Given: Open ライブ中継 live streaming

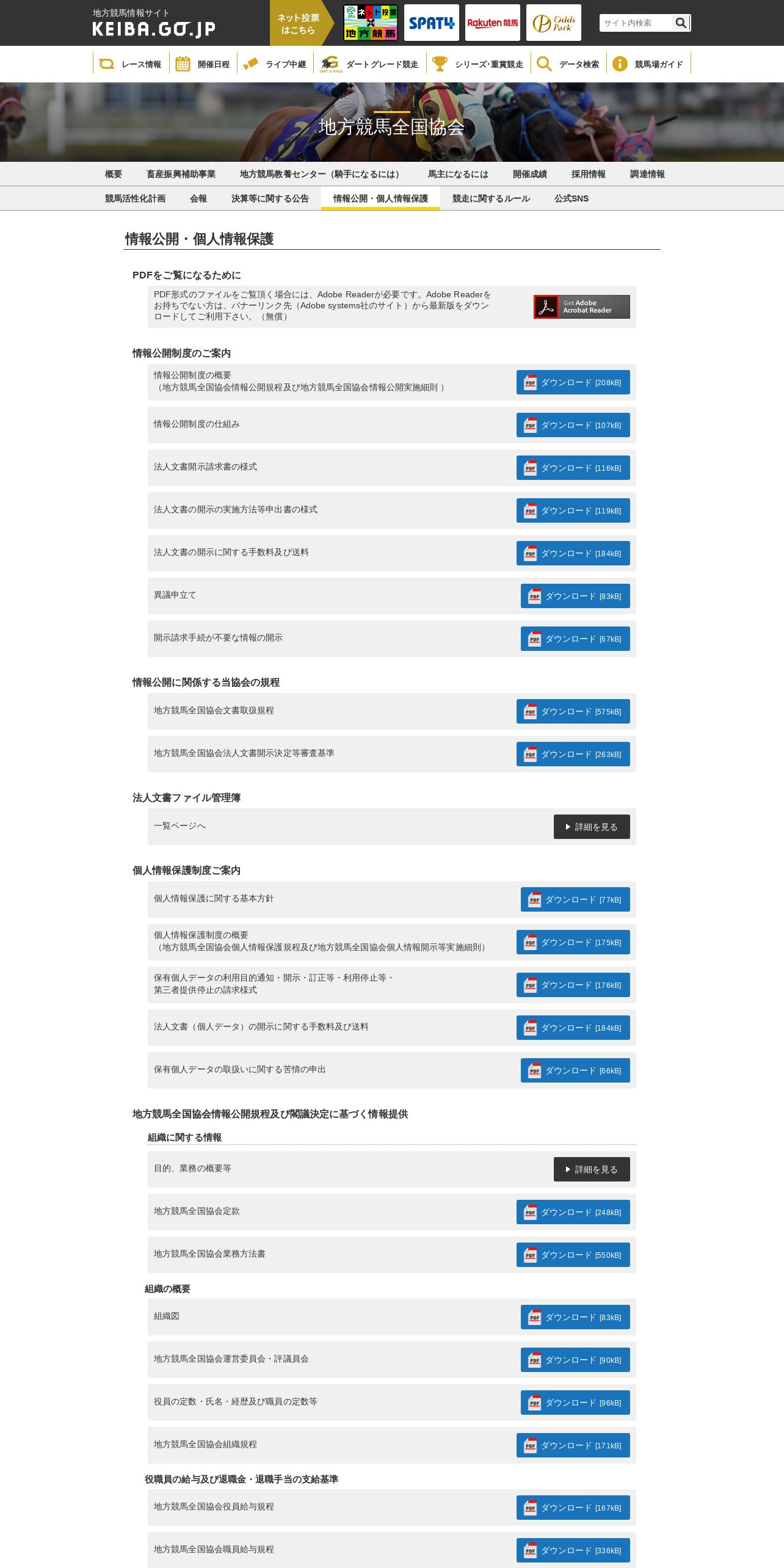Looking at the screenshot, I should tap(275, 64).
